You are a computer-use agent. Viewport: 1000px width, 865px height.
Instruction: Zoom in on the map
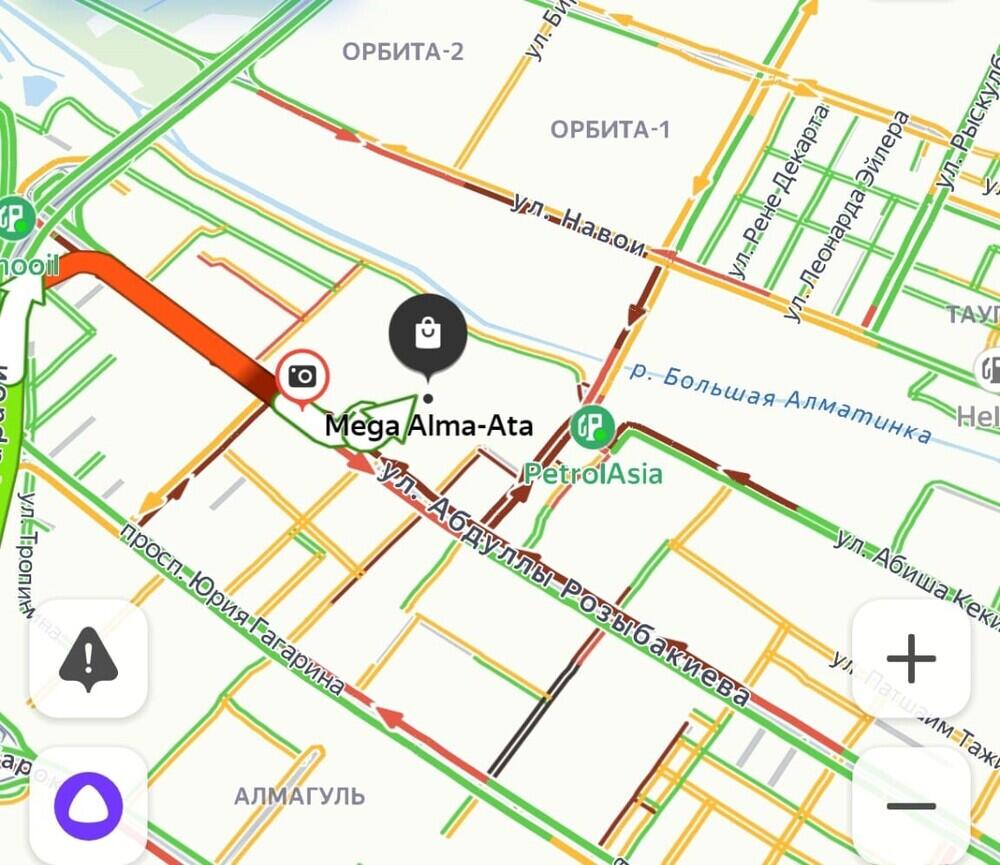[911, 659]
